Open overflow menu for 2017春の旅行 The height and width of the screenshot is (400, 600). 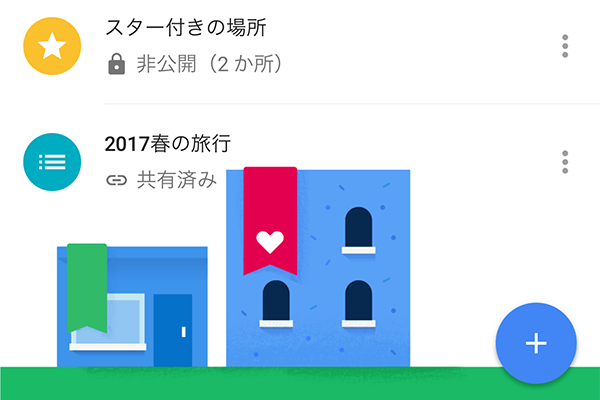point(565,161)
